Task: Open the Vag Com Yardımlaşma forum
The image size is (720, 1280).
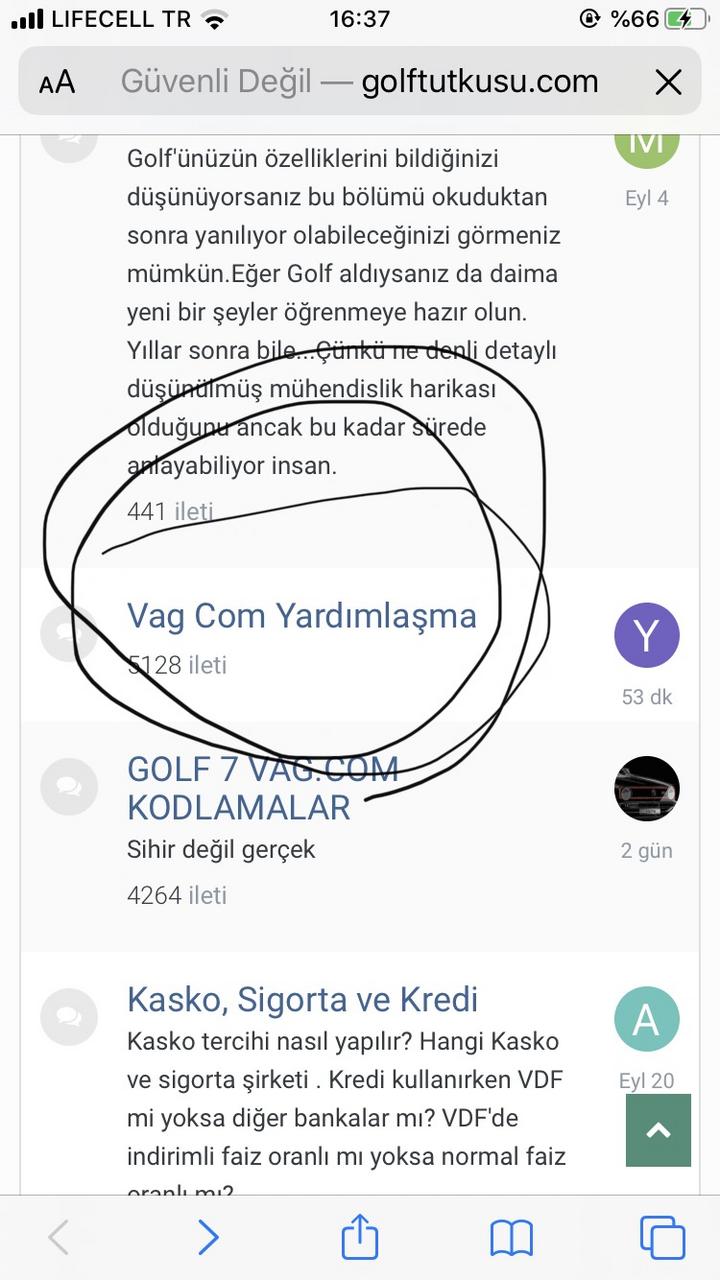Action: click(301, 615)
